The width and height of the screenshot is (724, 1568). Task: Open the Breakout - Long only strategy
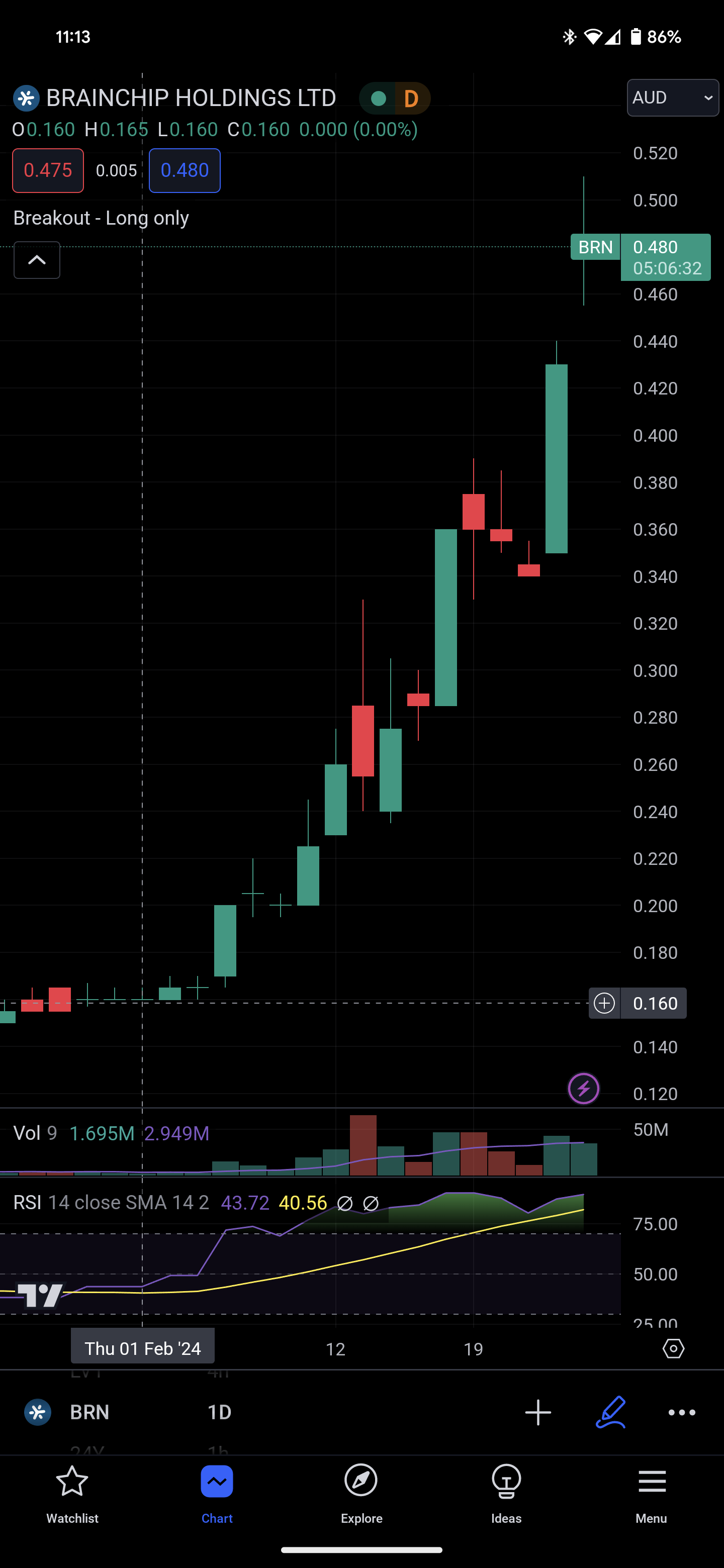pyautogui.click(x=101, y=218)
